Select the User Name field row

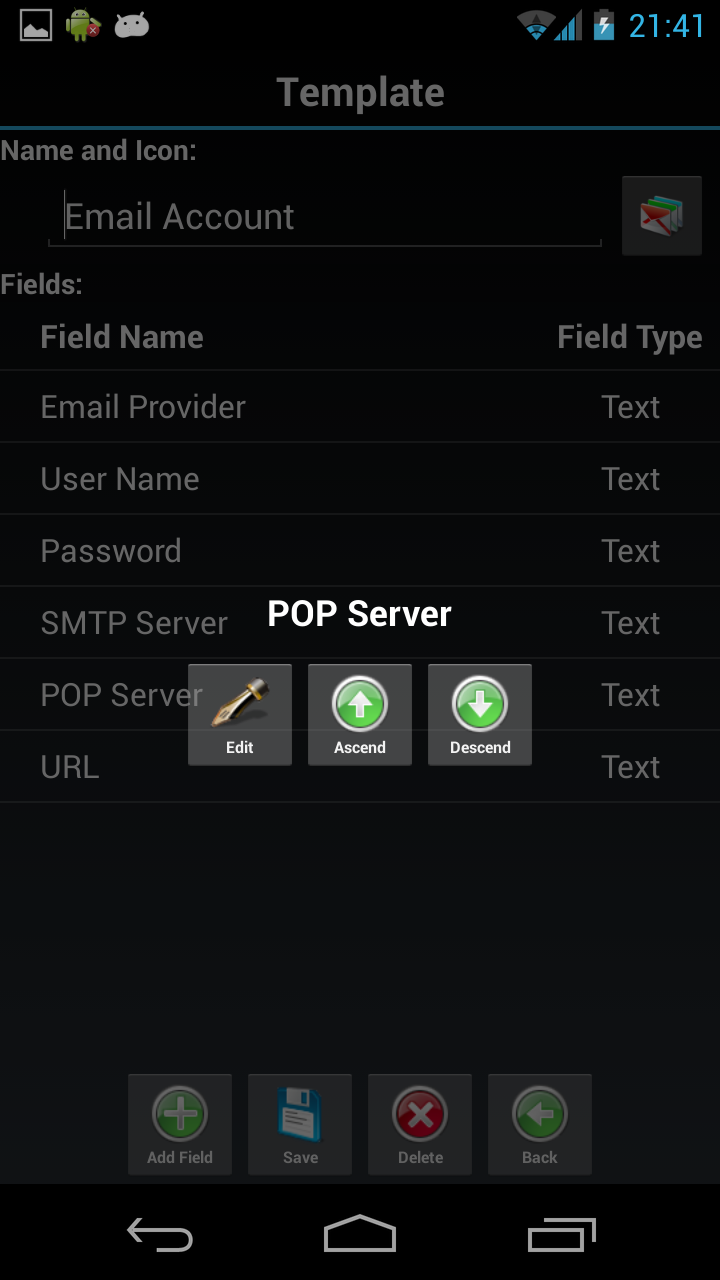120,478
